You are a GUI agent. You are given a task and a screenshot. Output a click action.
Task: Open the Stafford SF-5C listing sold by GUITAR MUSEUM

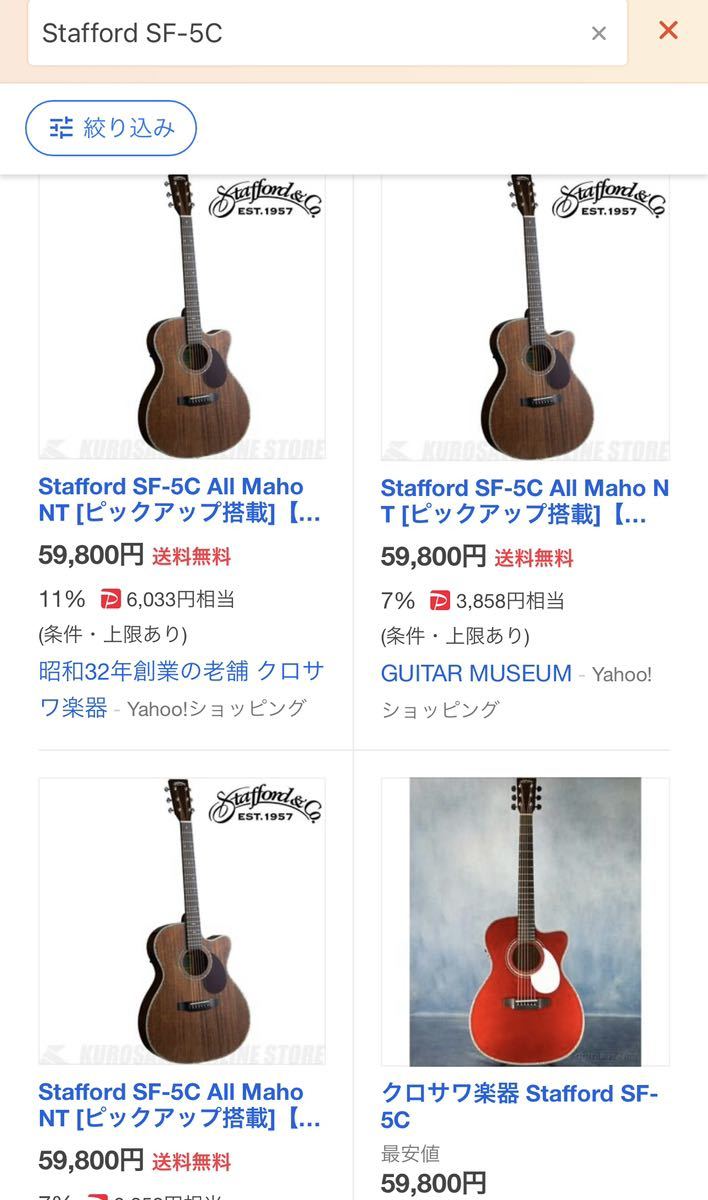524,501
